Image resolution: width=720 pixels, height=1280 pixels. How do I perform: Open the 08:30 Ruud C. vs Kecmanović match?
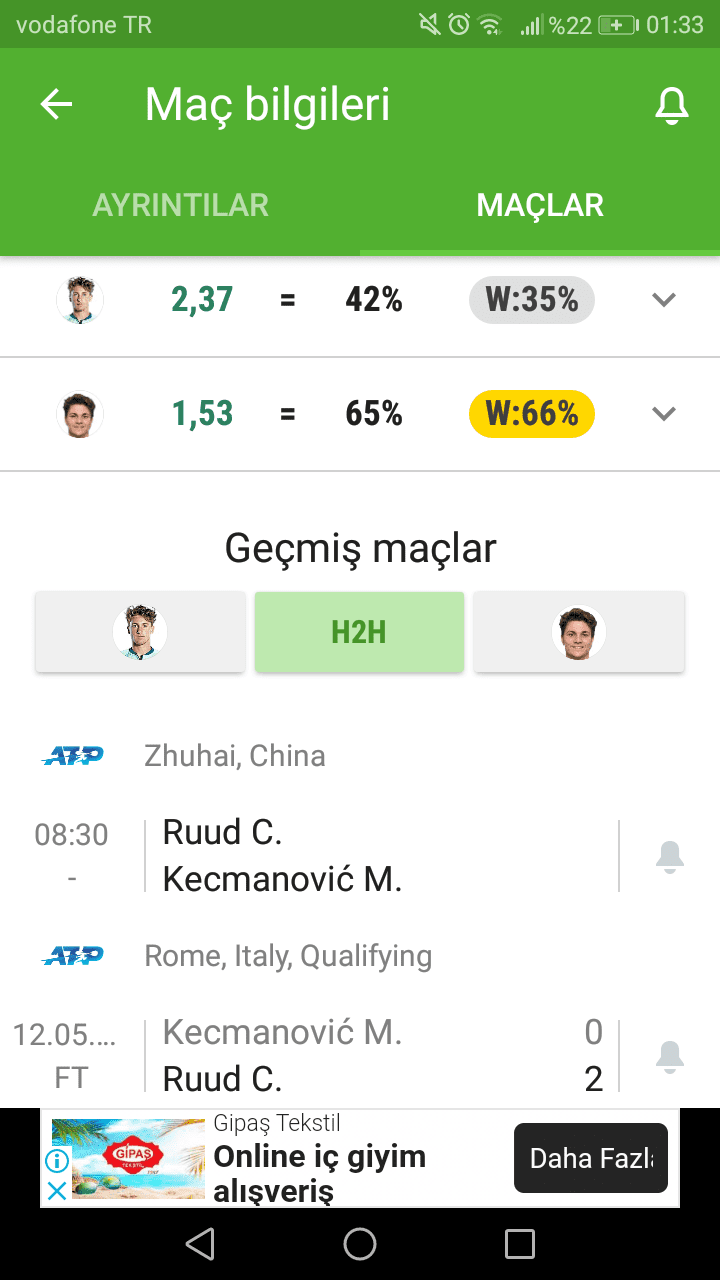310,856
